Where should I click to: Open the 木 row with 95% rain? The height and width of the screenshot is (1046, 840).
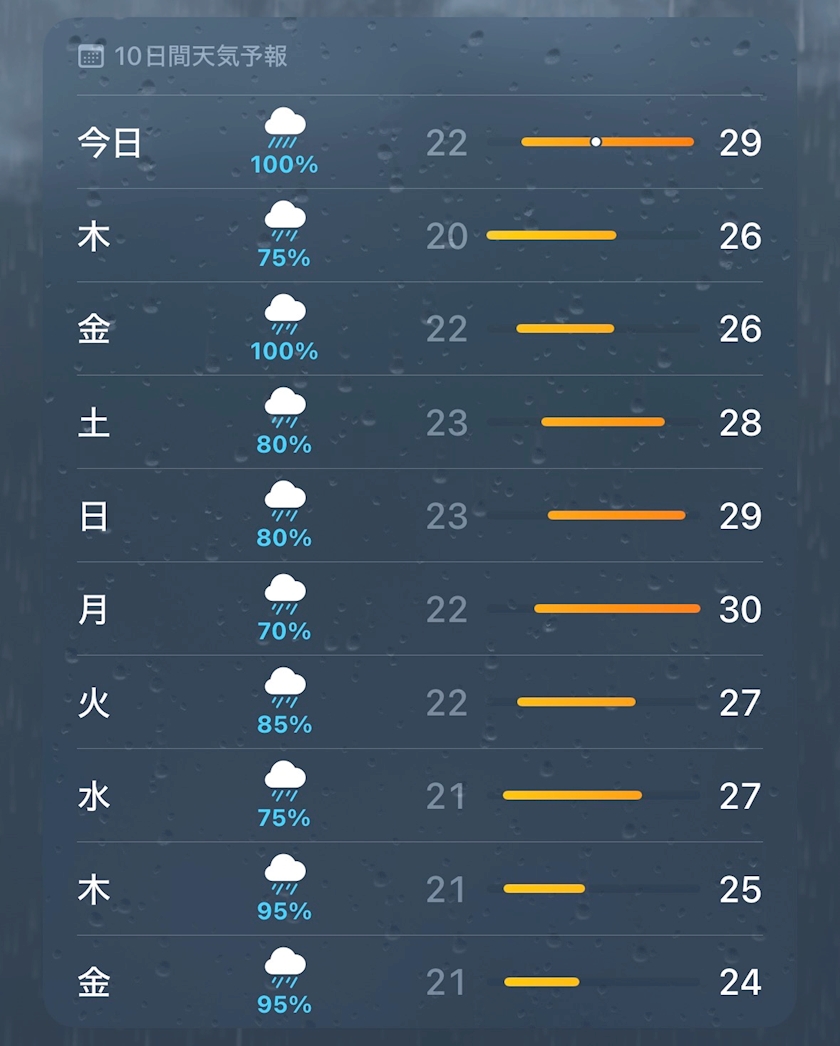click(x=420, y=889)
